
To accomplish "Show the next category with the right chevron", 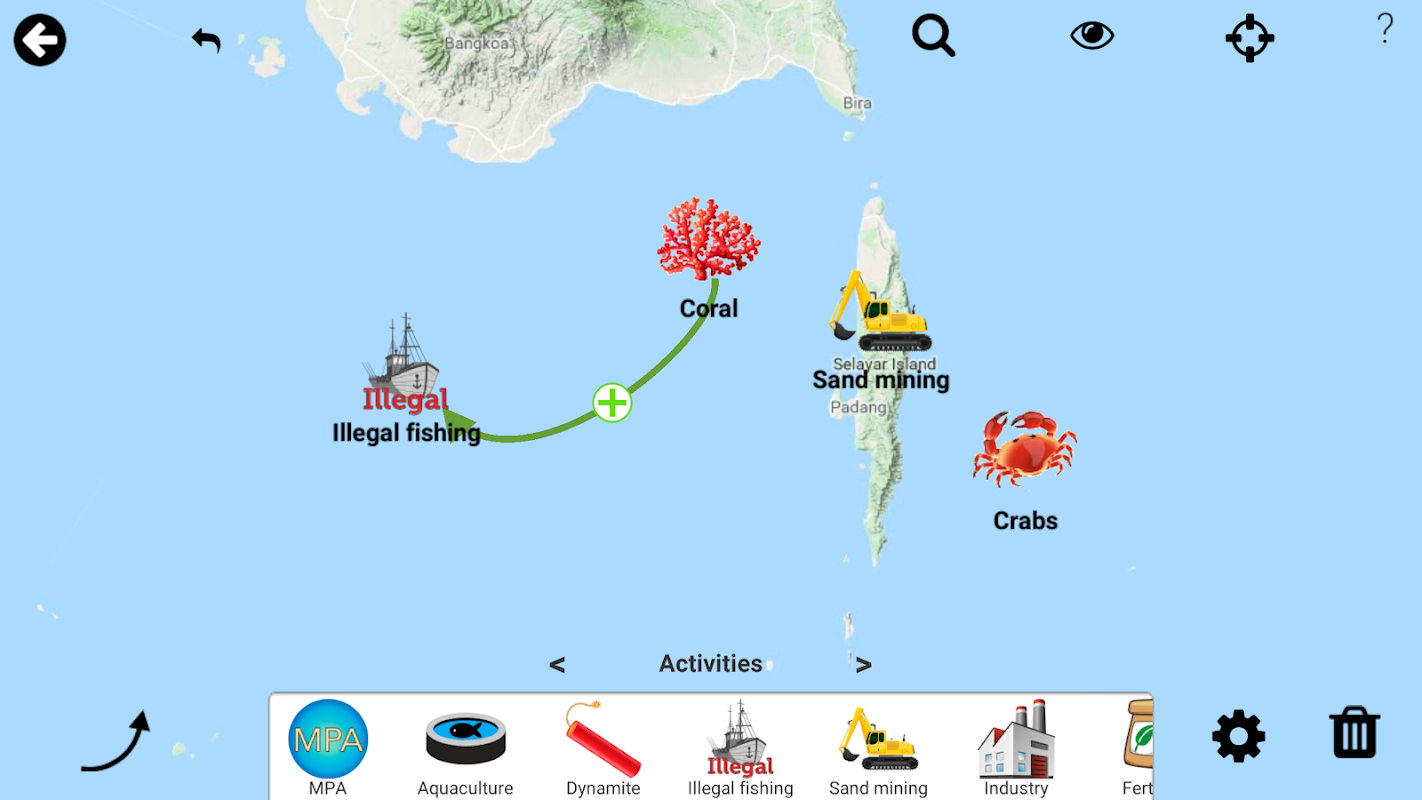I will coord(864,664).
